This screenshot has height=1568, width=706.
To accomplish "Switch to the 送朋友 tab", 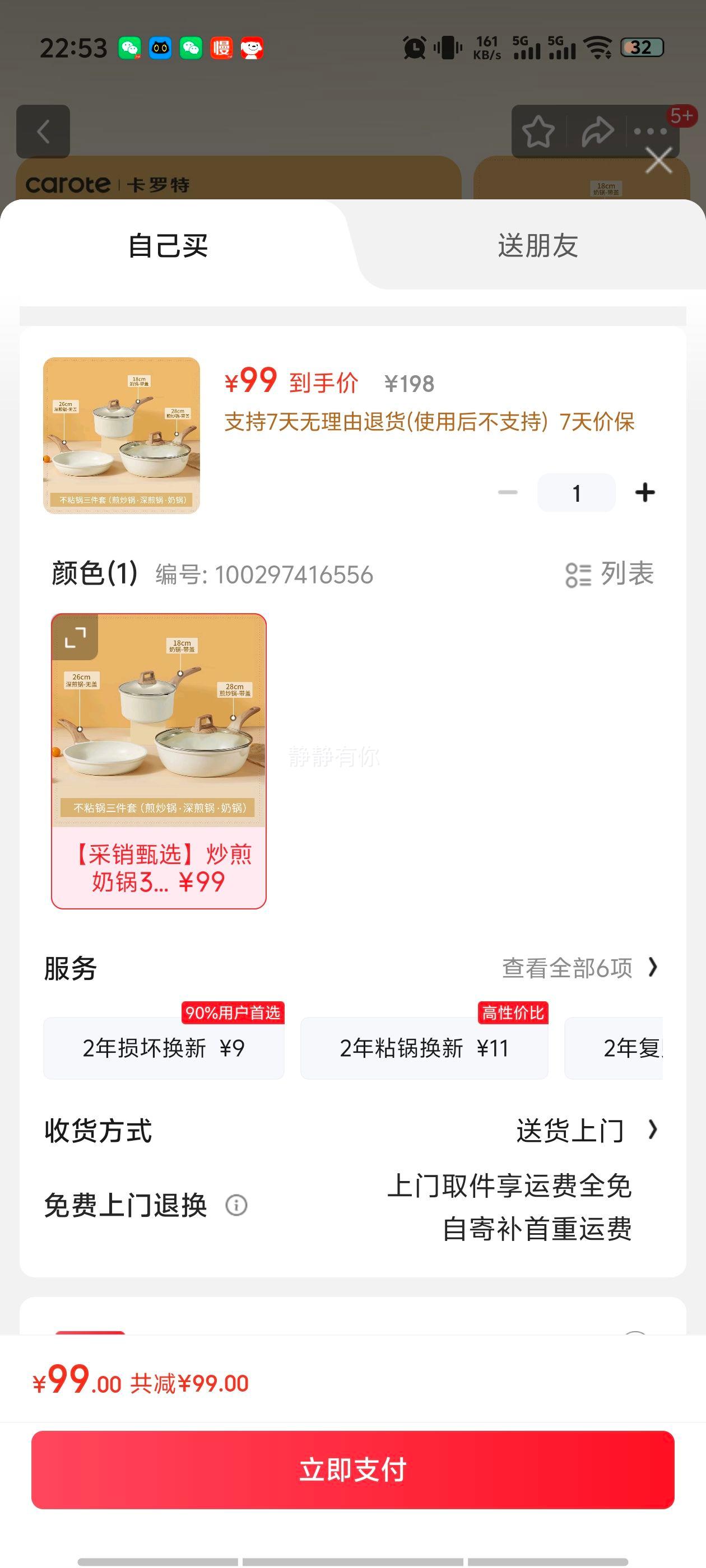I will point(537,246).
